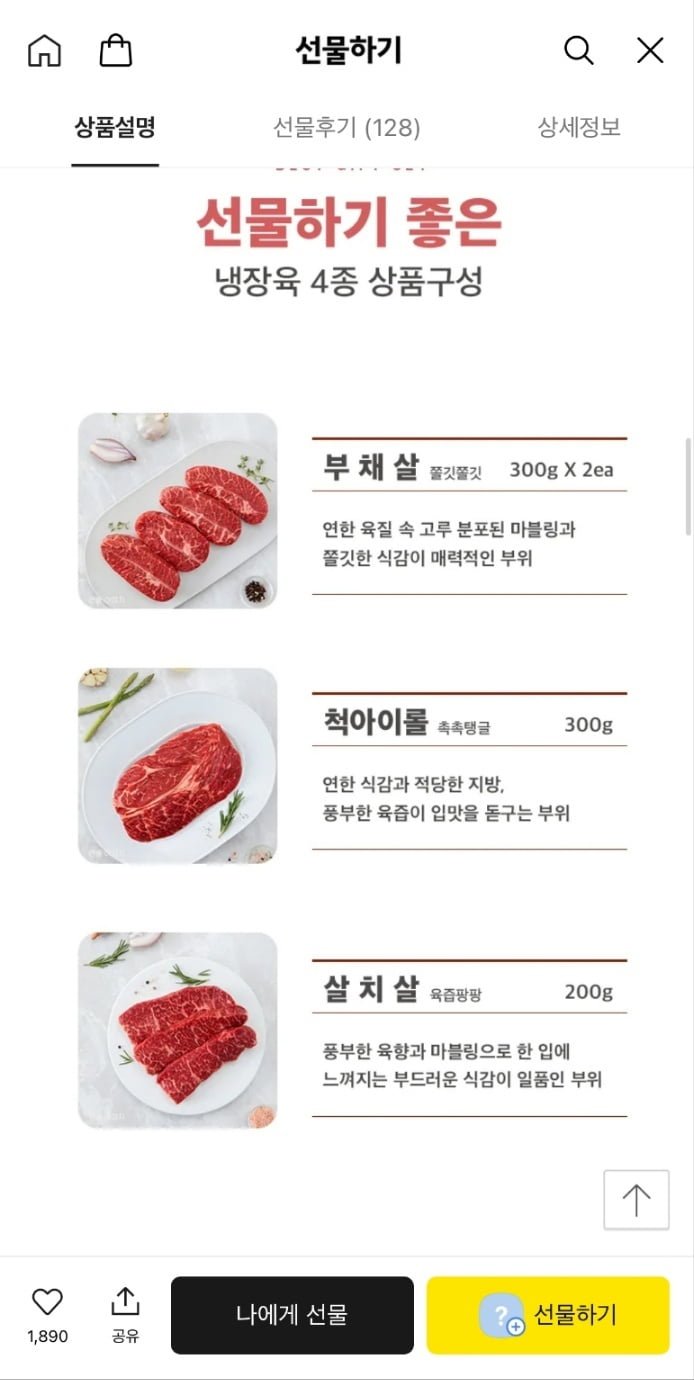This screenshot has height=1380, width=694.
Task: Switch to the 상세정보 tab
Action: [579, 128]
